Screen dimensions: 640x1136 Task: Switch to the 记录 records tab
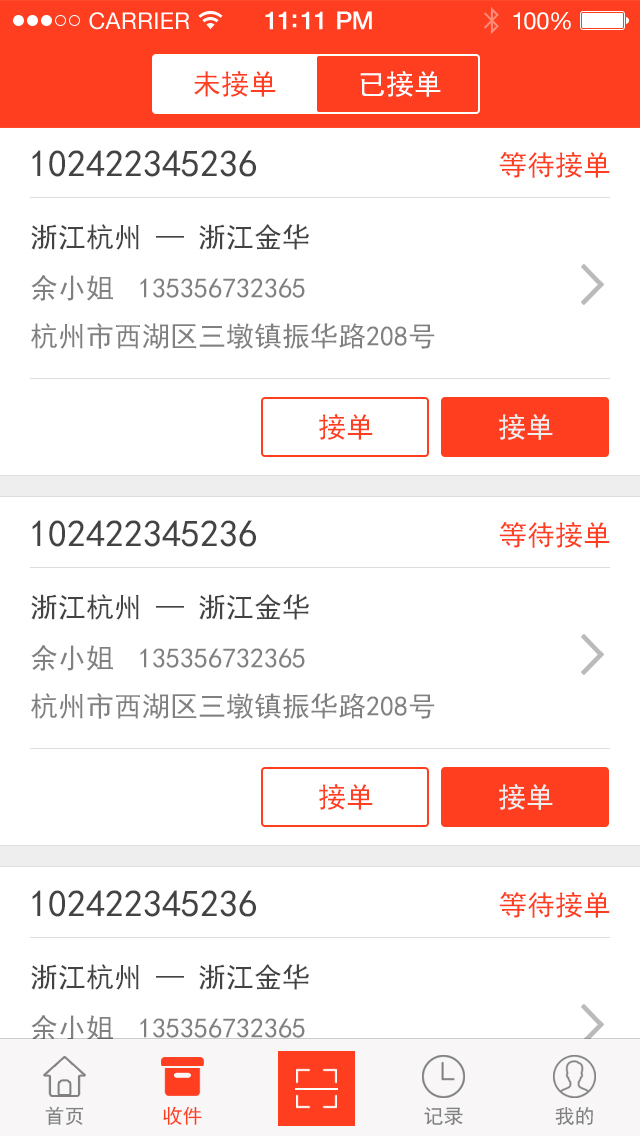point(443,1090)
